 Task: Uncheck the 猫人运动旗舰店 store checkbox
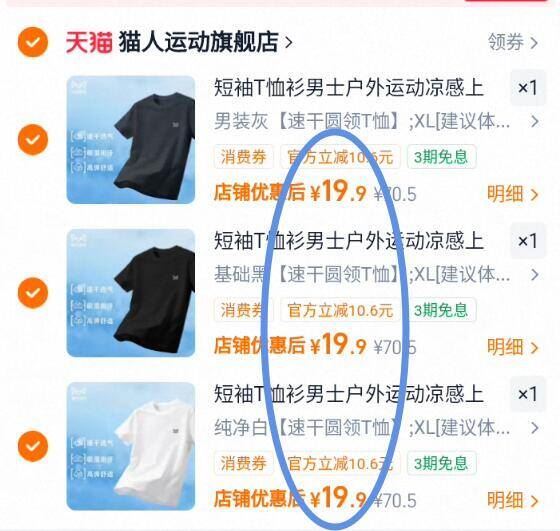32,42
